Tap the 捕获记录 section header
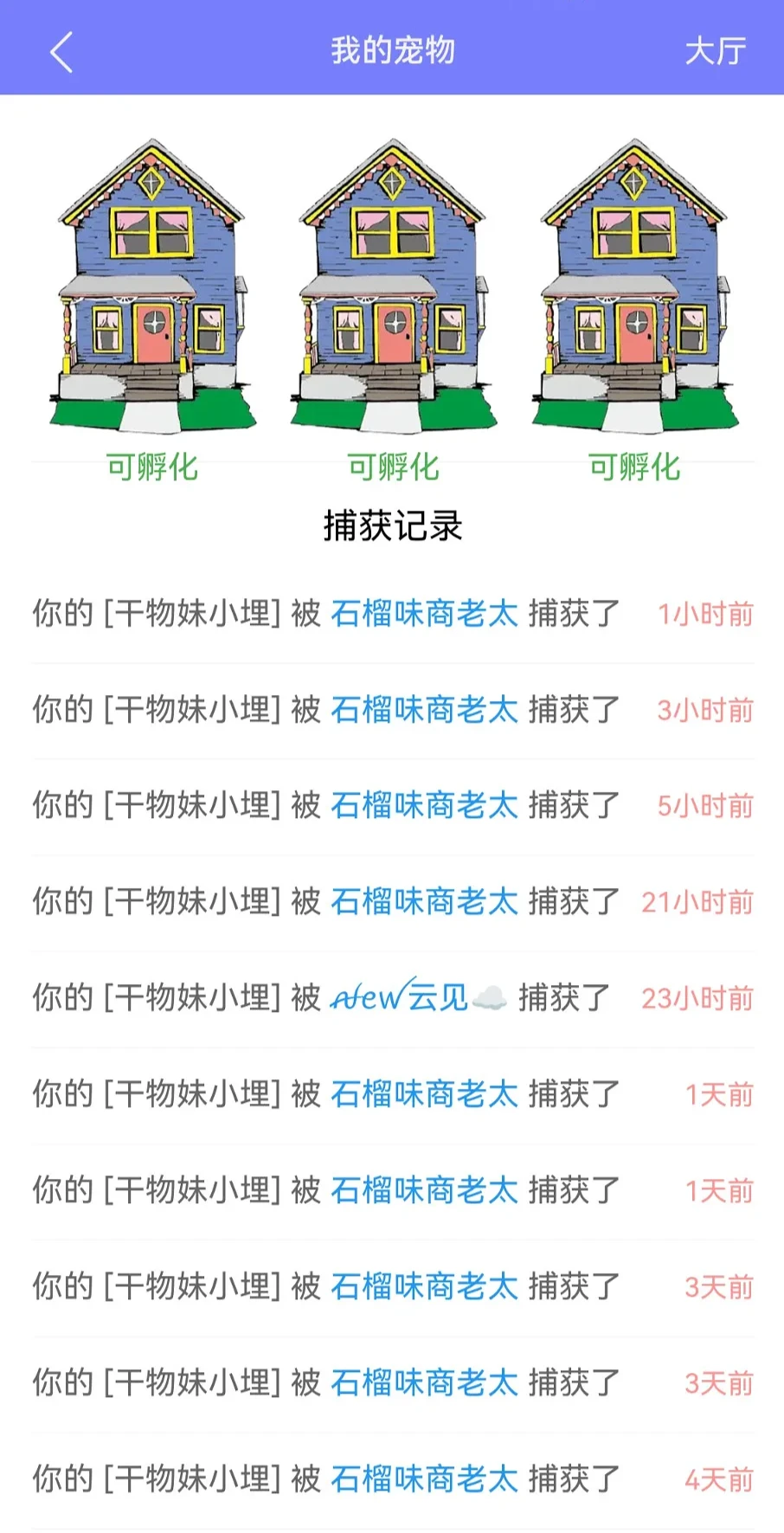Viewport: 784px width, 1533px height. pos(392,525)
